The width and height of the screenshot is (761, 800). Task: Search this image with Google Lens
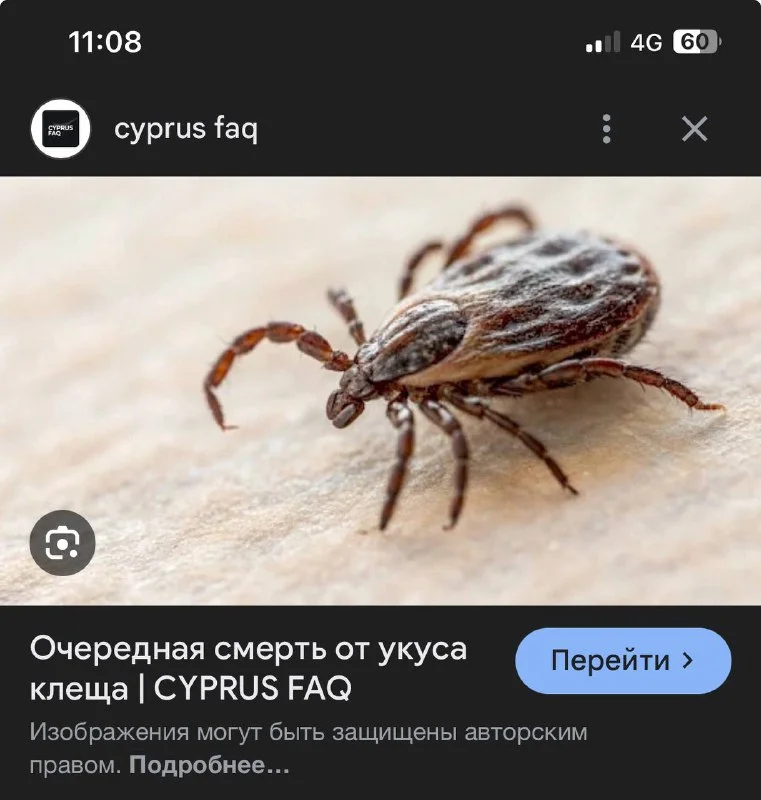click(x=62, y=543)
